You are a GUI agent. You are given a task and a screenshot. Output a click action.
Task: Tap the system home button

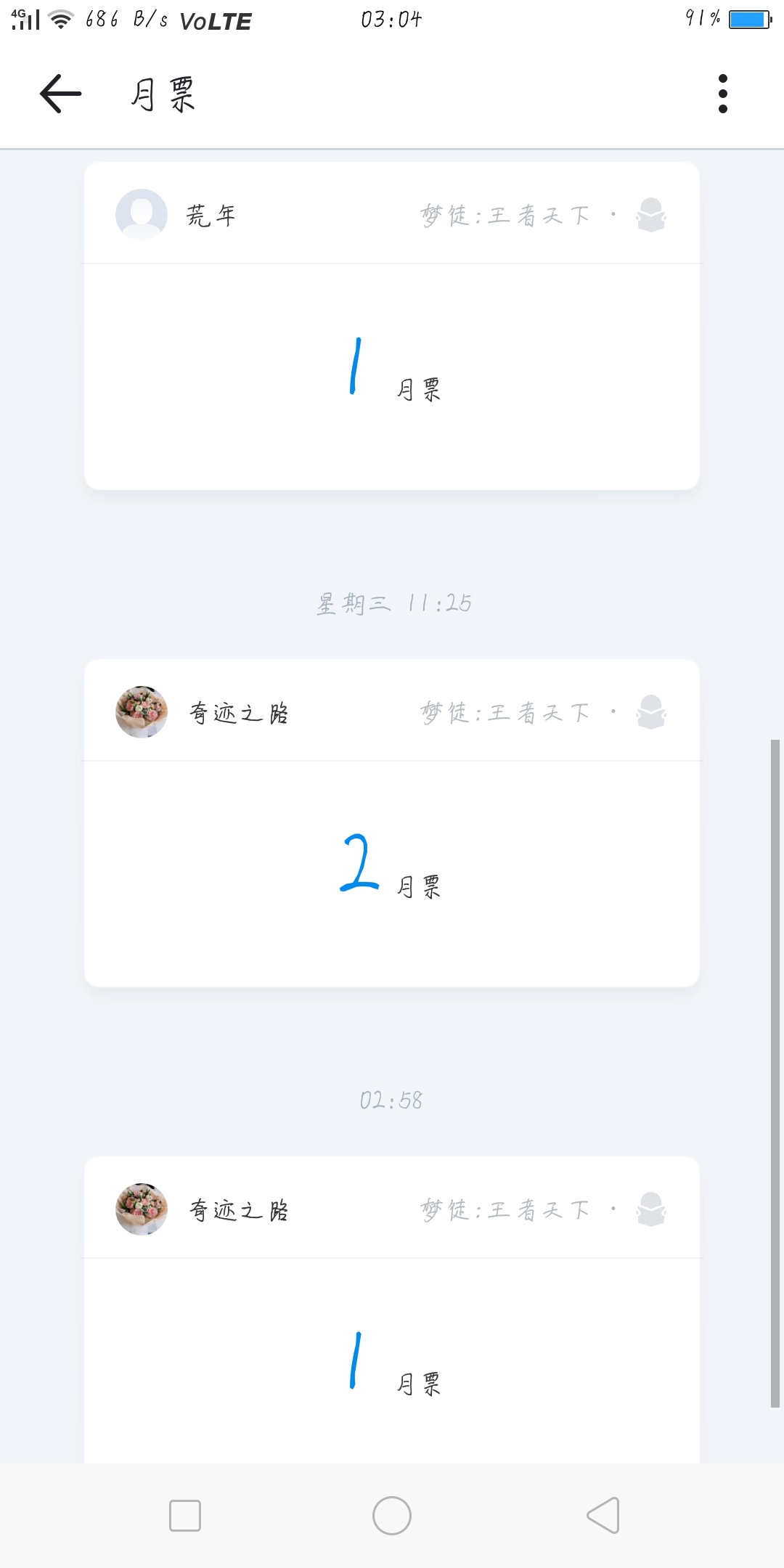pos(392,1516)
